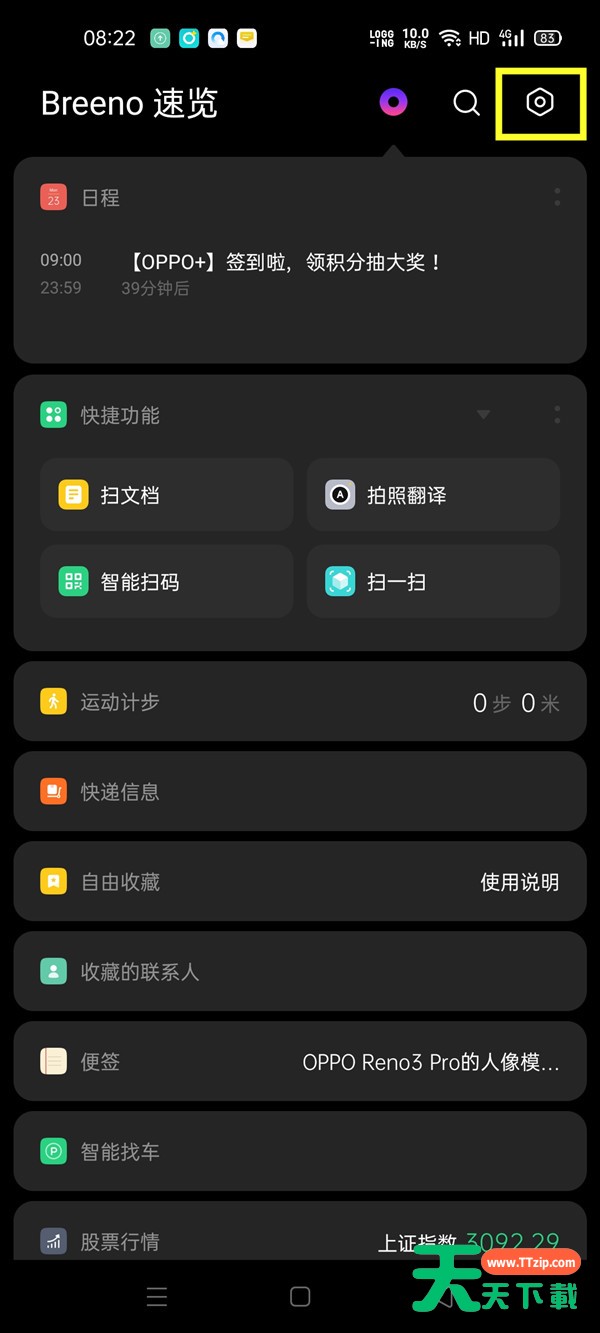This screenshot has width=600, height=1333.
Task: Launch 扫文档 shortcut
Action: [x=167, y=494]
